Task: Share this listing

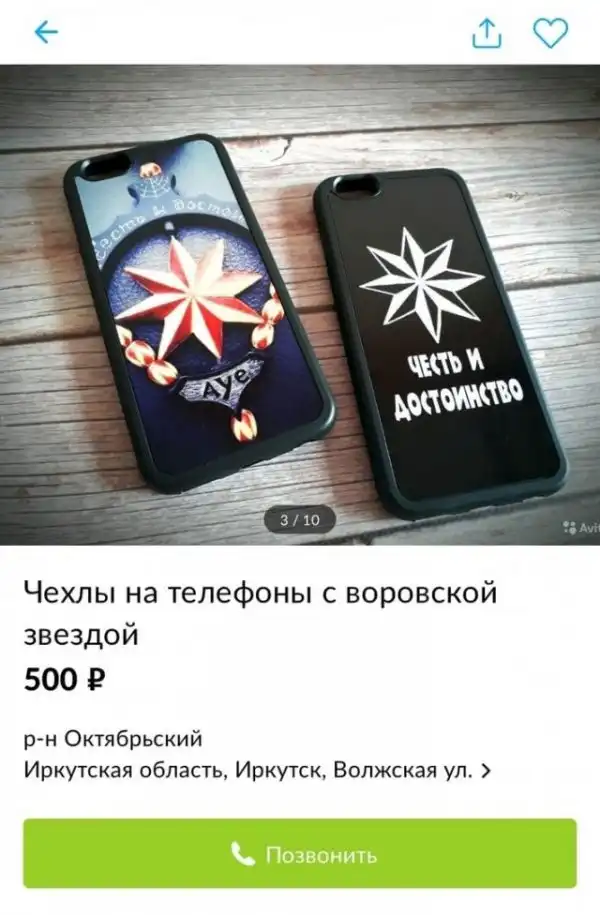Action: [x=486, y=33]
